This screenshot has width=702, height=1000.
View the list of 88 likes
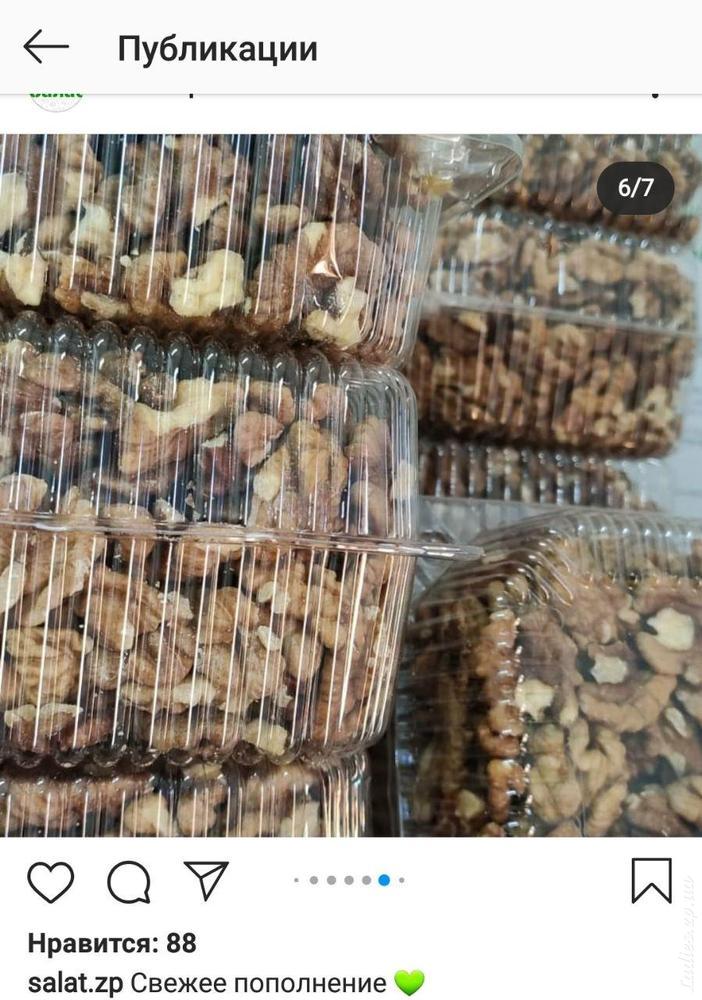(111, 943)
